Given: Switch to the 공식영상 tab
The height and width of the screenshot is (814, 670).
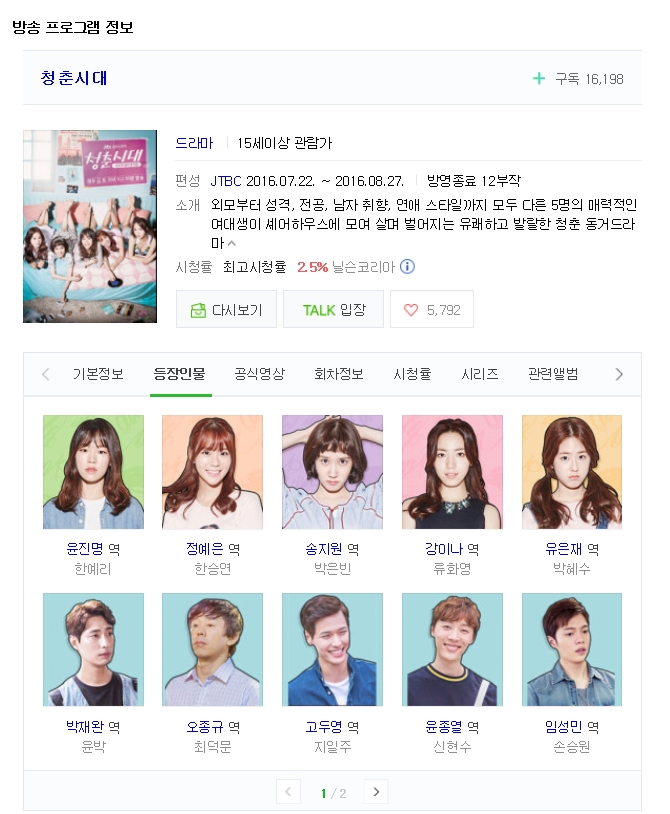Looking at the screenshot, I should [x=259, y=374].
